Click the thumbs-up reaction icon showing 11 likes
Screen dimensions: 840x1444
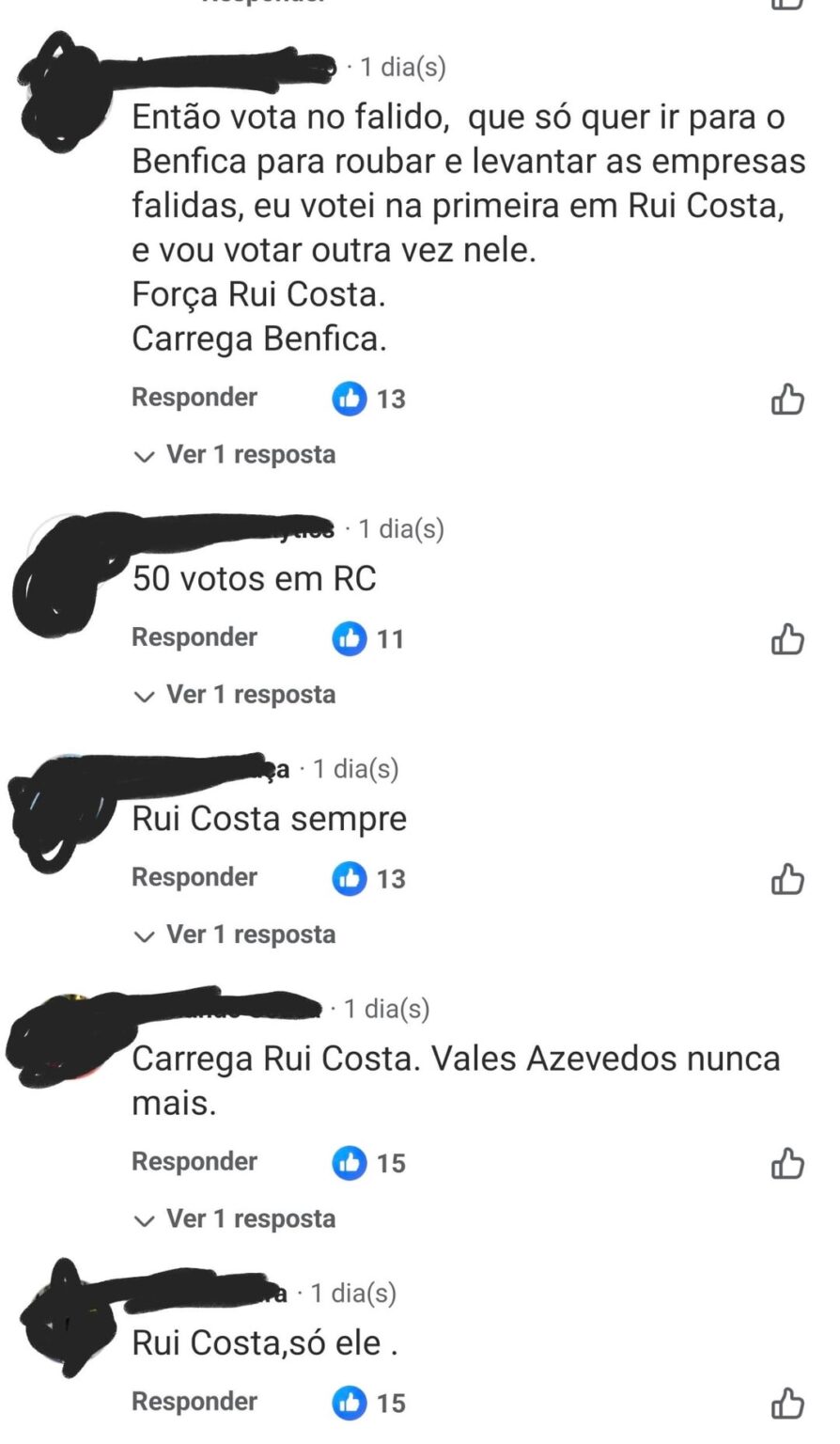pyautogui.click(x=349, y=639)
